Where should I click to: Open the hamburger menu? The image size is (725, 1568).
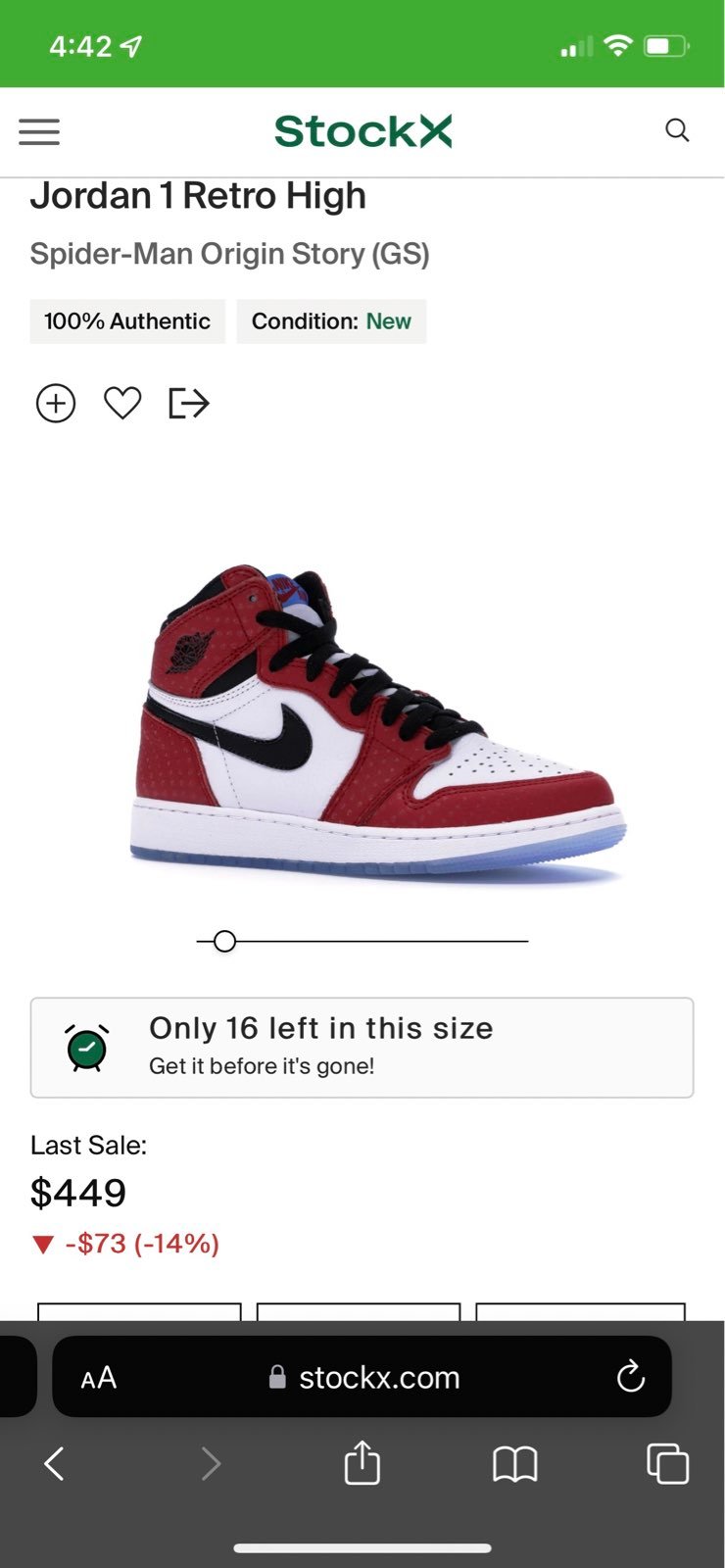pyautogui.click(x=39, y=131)
